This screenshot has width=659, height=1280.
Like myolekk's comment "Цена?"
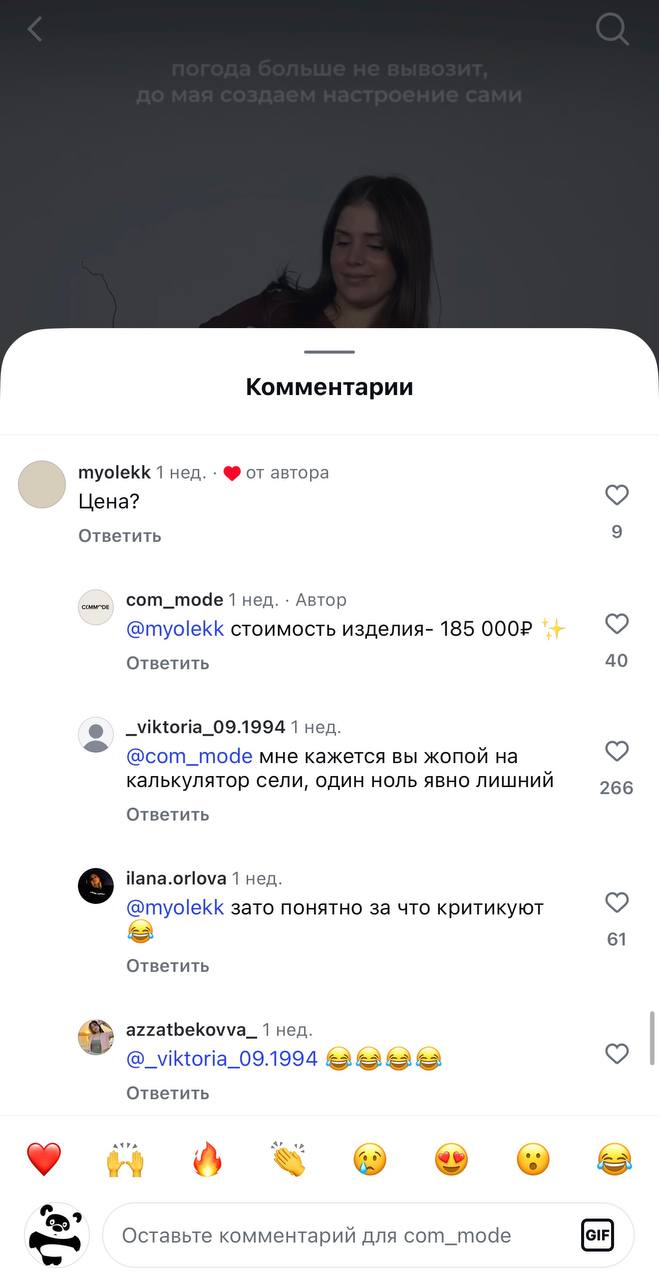coord(617,495)
